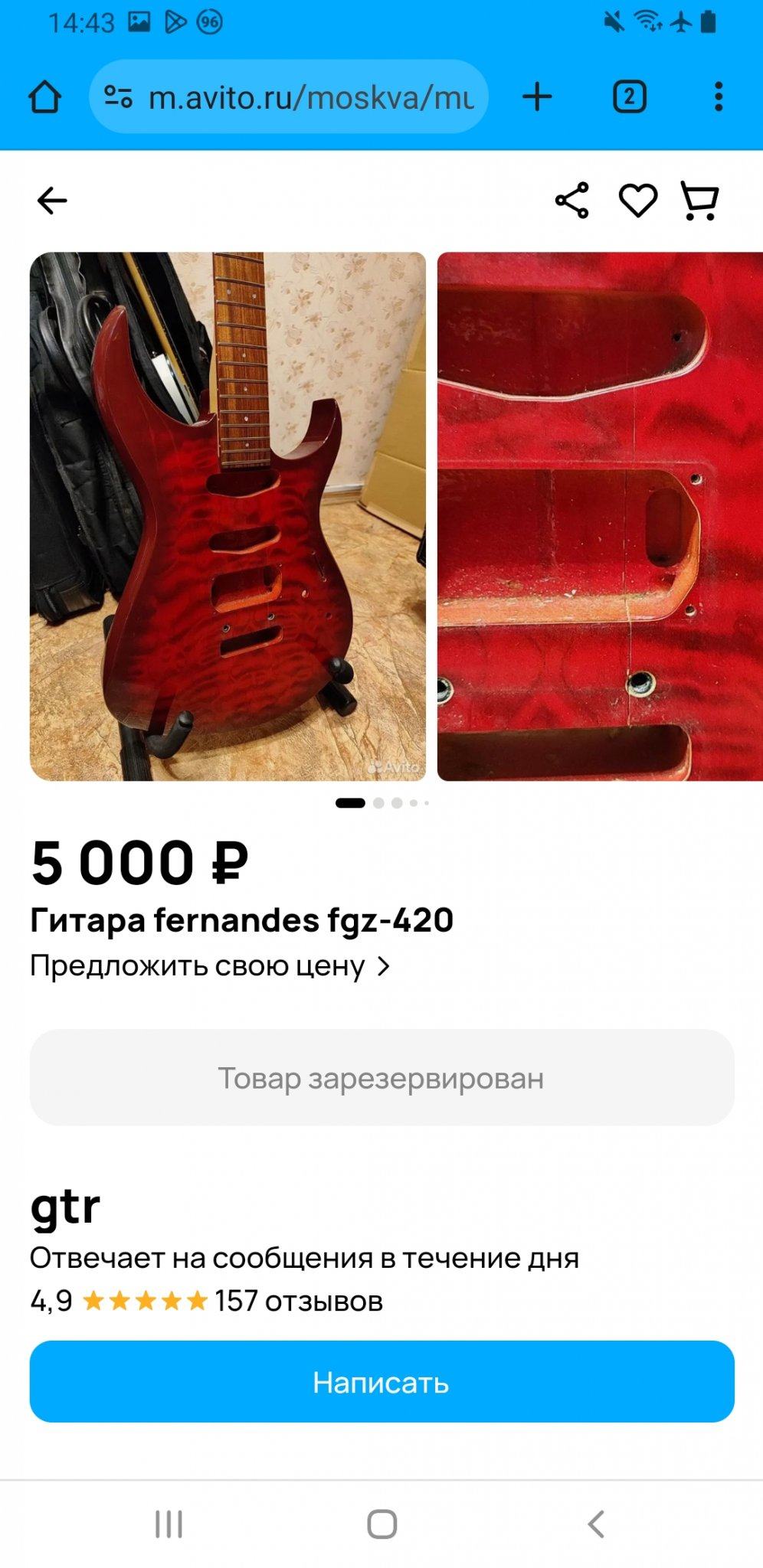The image size is (763, 1568).
Task: Tap 'Предложить свою цену' to offer a price
Action: 209,966
